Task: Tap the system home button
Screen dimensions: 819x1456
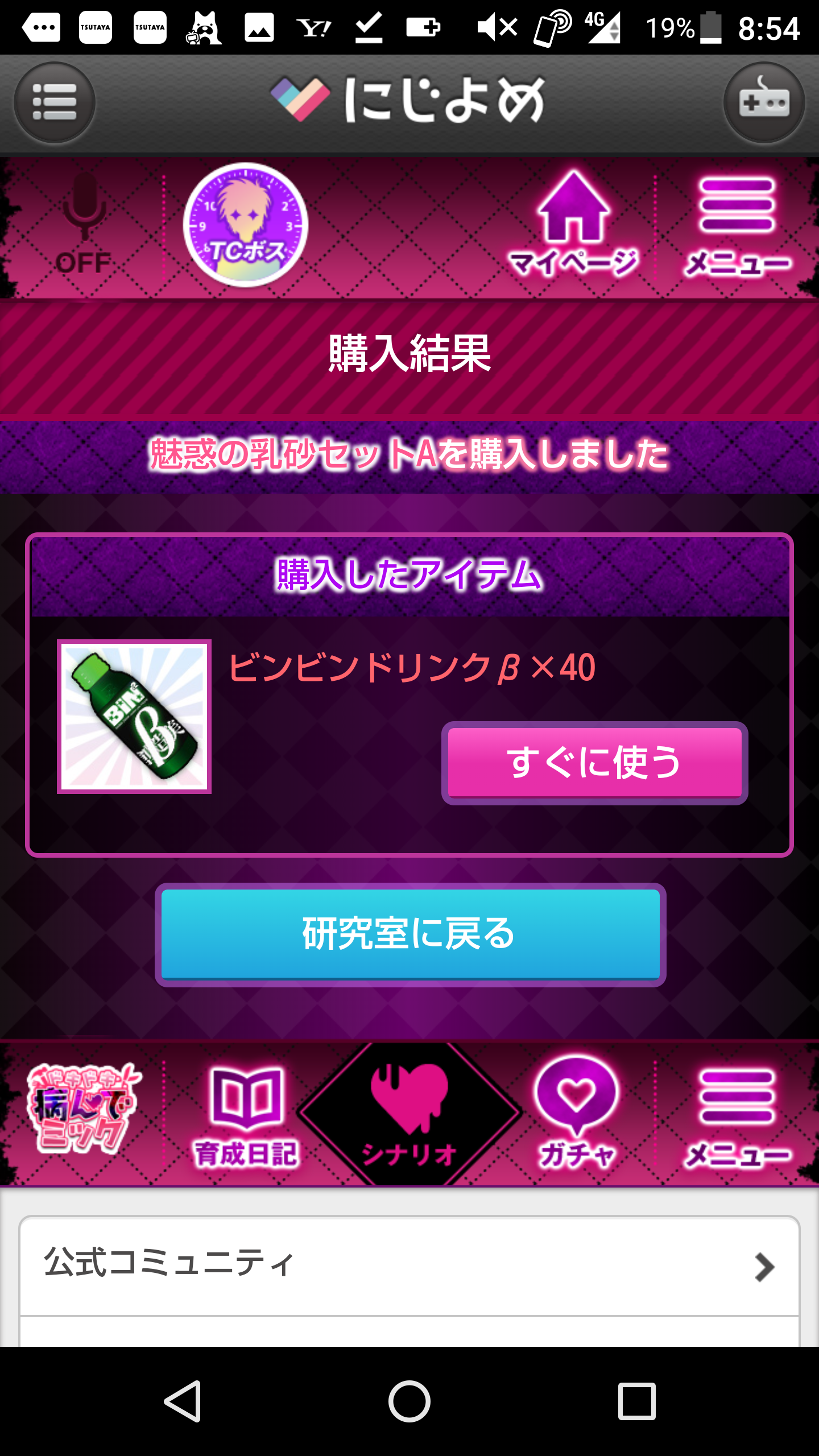Action: tap(409, 1401)
